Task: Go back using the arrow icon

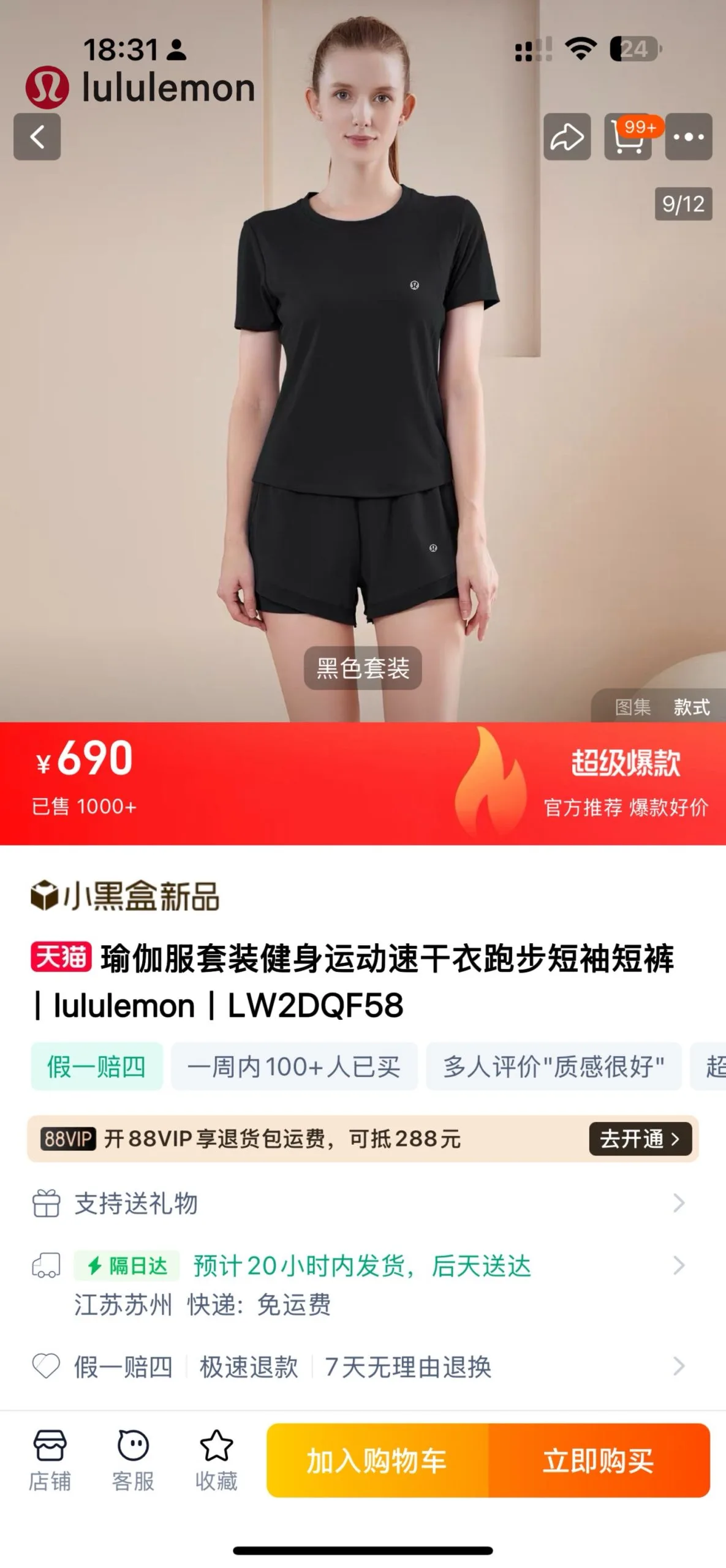Action: (x=37, y=137)
